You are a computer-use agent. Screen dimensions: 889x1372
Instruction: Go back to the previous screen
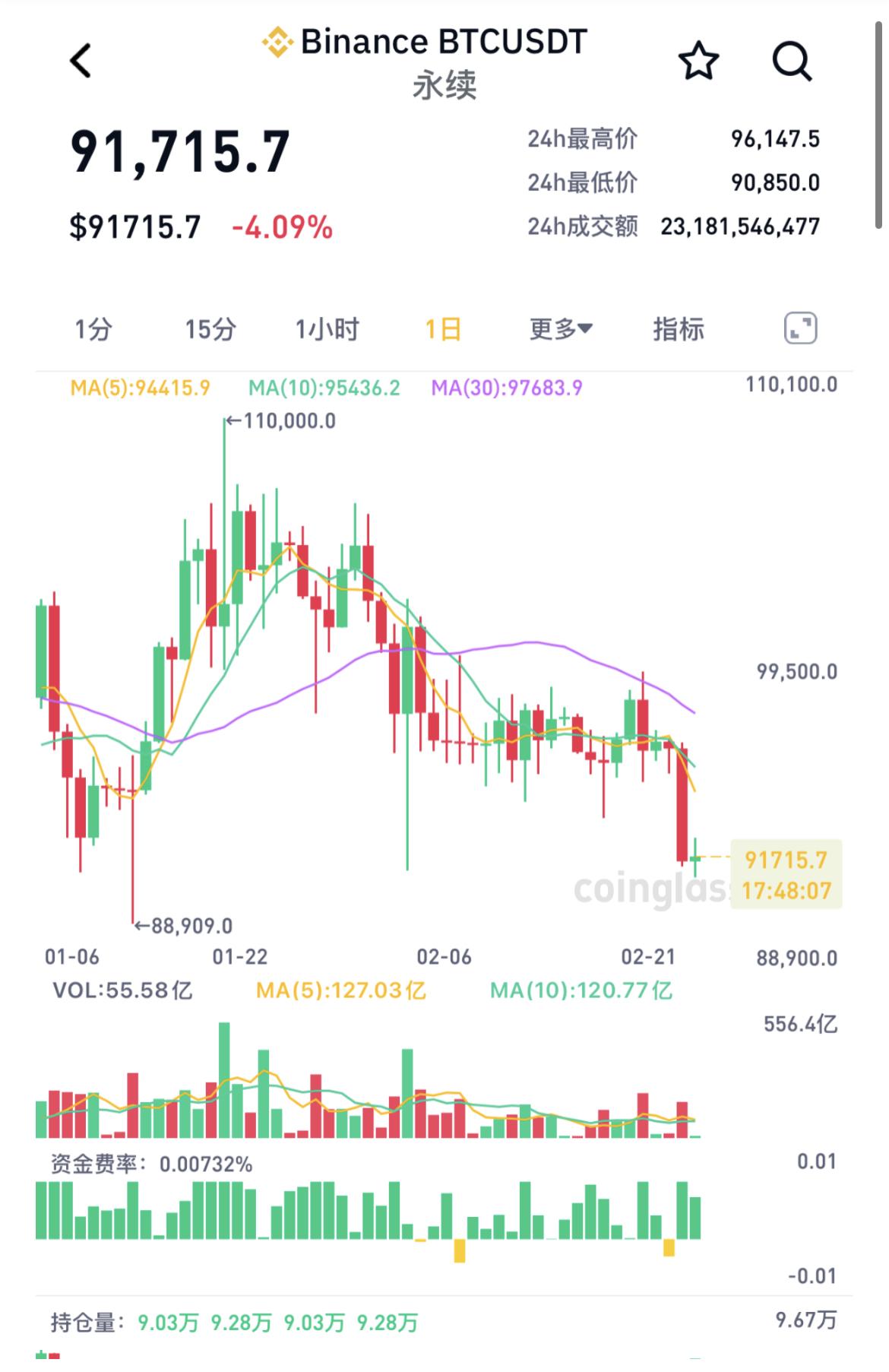coord(81,61)
